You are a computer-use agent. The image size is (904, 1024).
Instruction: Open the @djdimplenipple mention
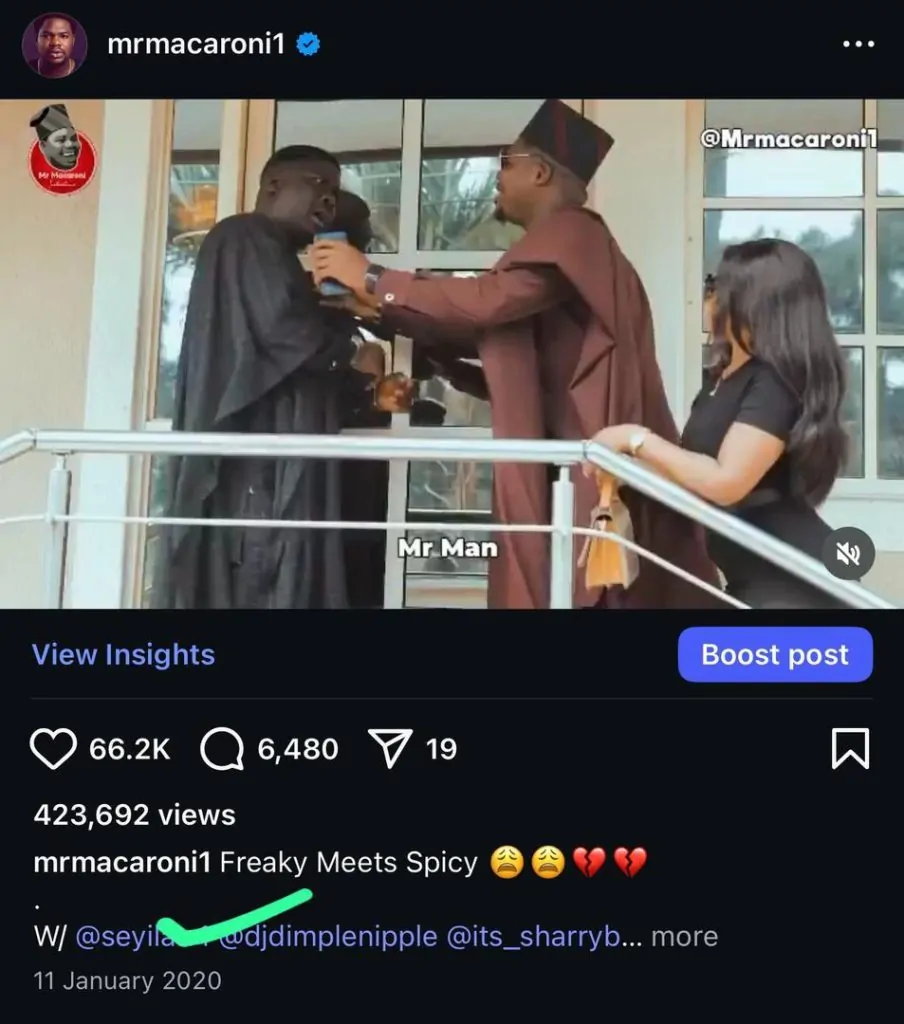[x=328, y=937]
